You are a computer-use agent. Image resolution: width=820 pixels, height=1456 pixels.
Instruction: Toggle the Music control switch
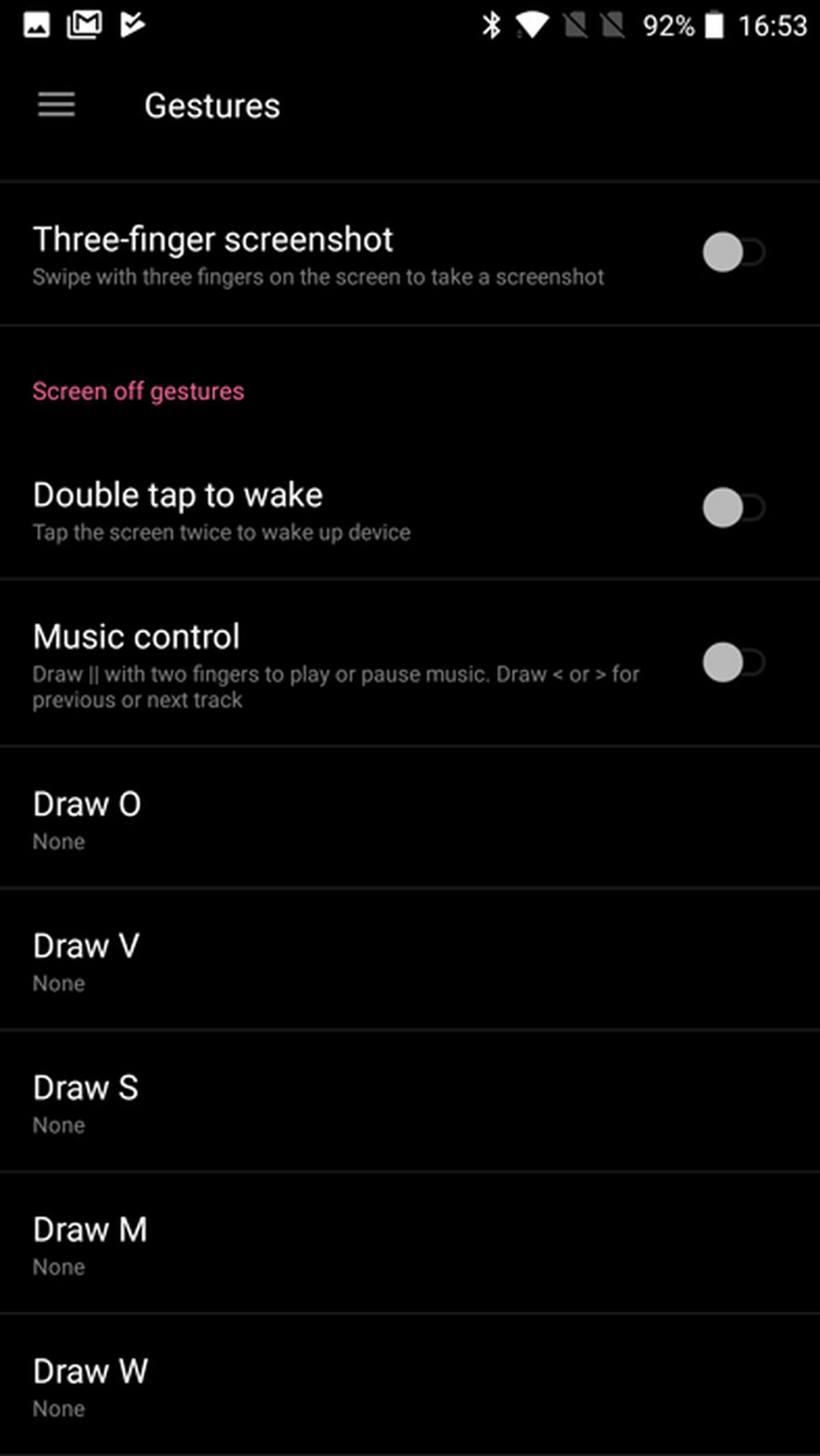733,662
